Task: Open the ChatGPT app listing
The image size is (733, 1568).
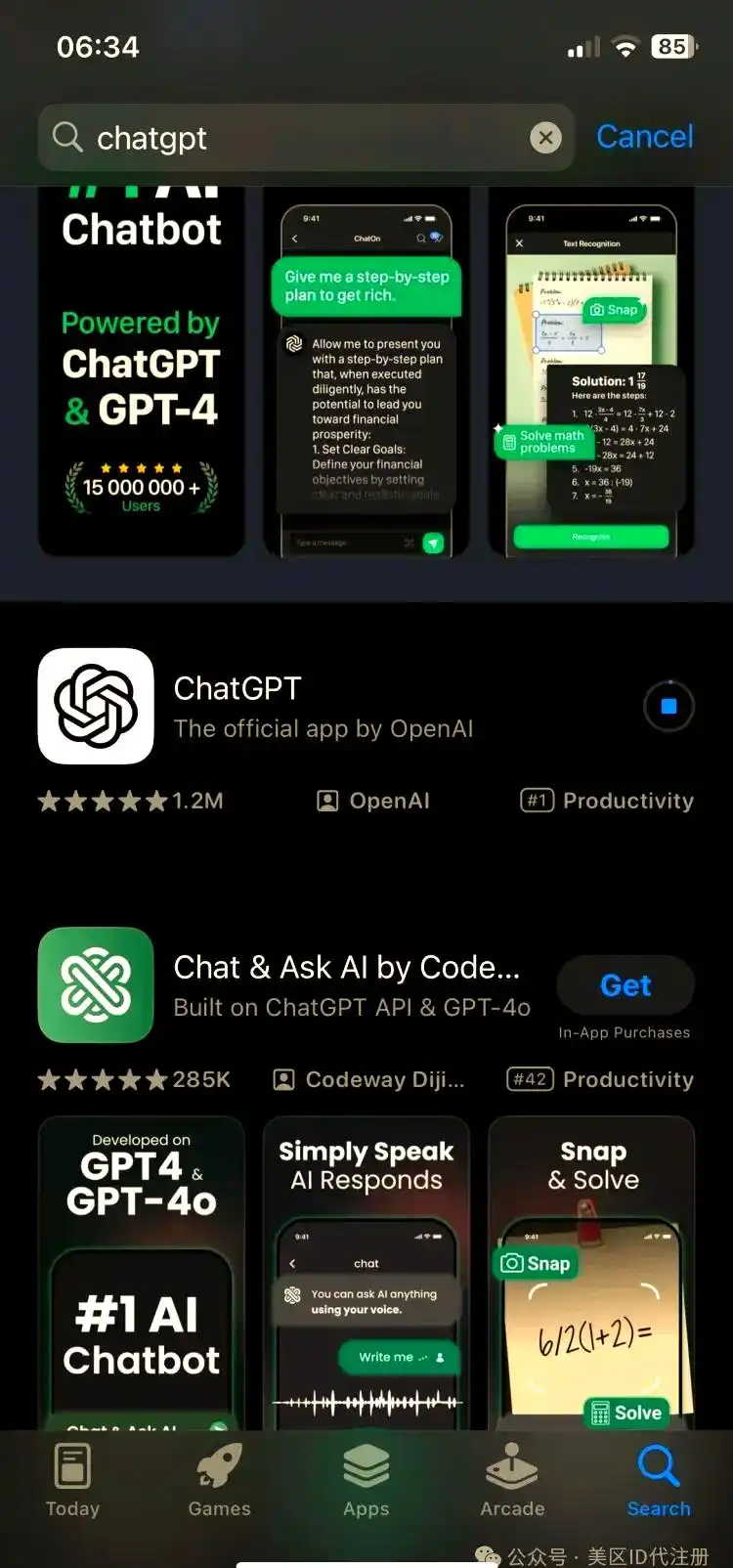Action: point(323,707)
